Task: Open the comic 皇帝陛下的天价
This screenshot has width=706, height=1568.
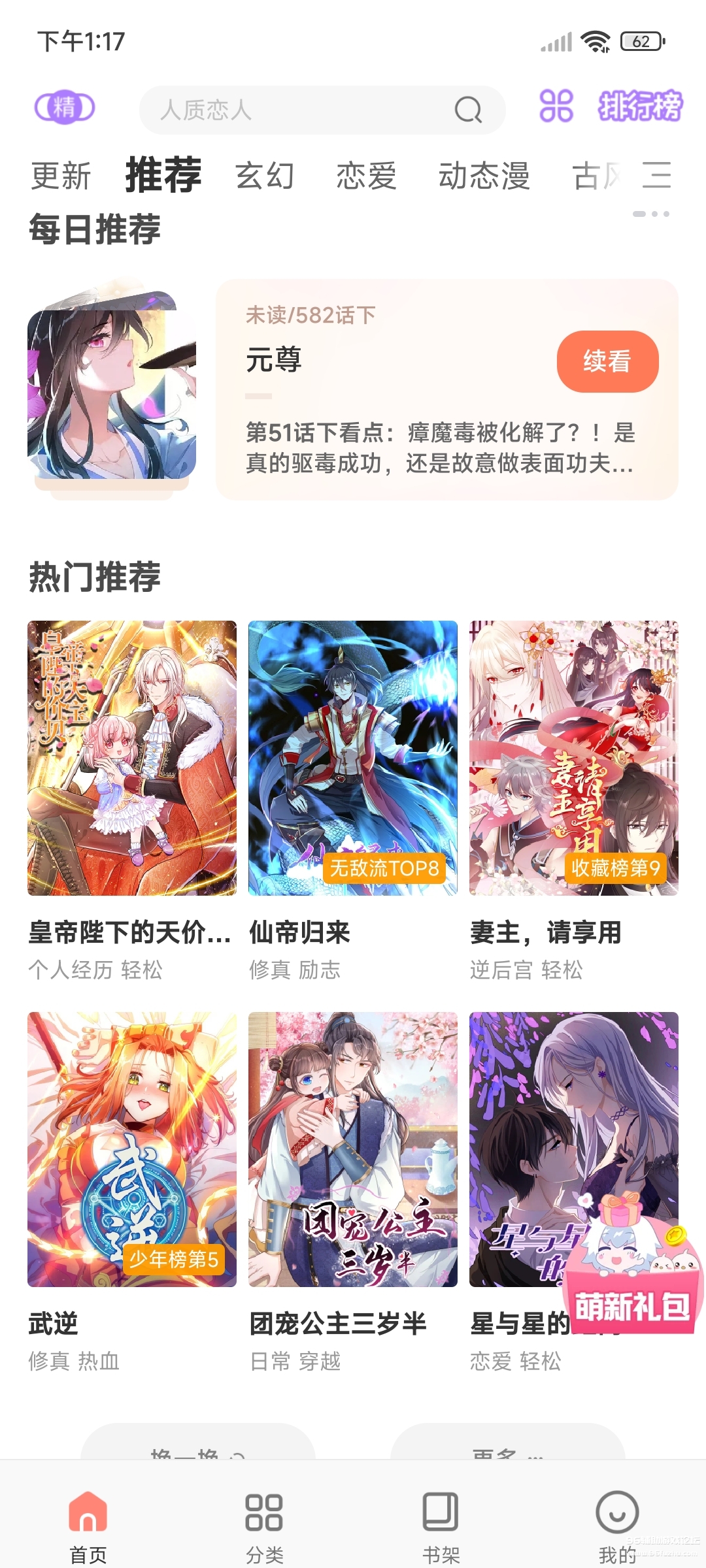Action: [x=131, y=758]
